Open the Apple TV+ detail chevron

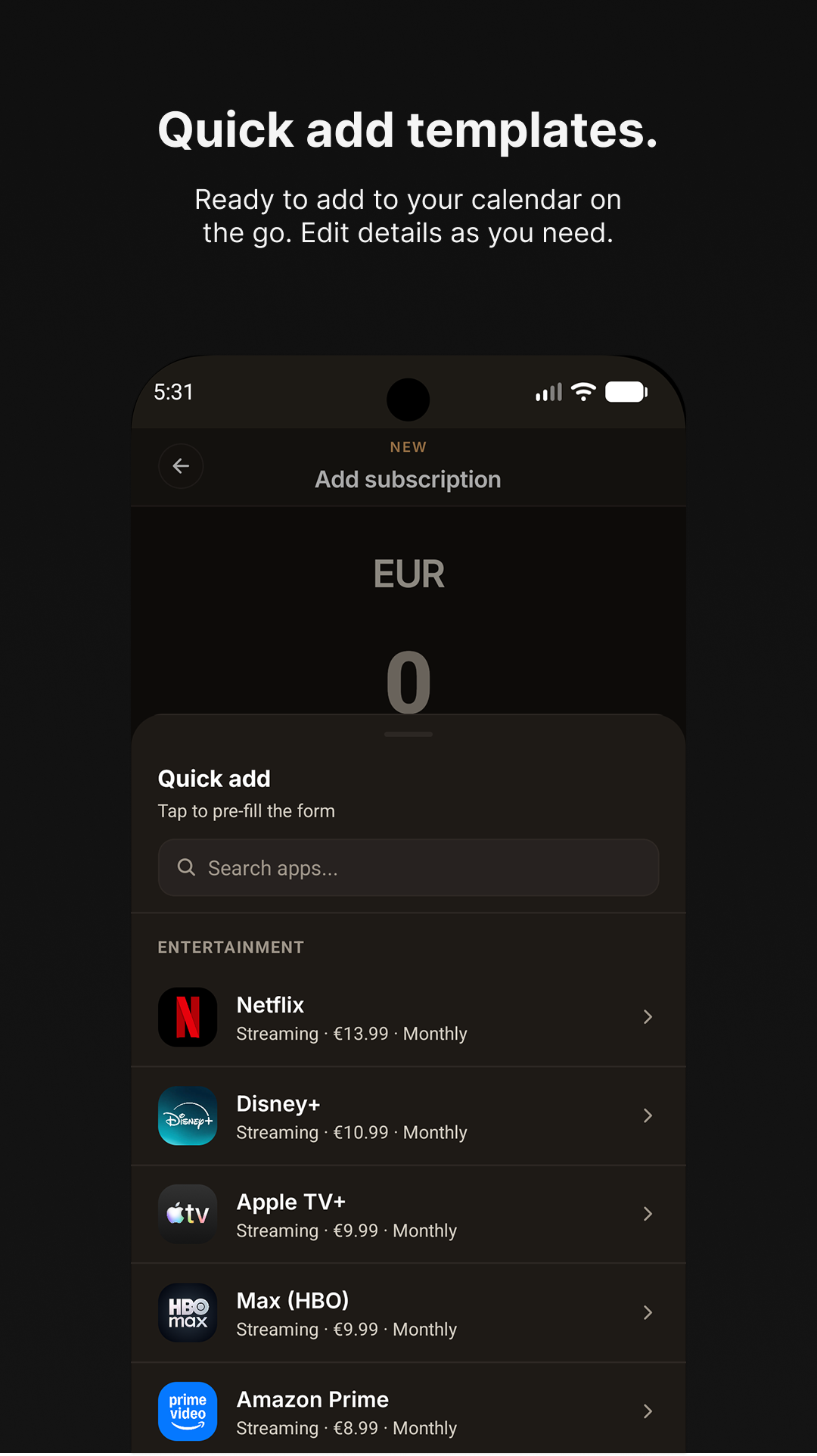click(648, 1214)
